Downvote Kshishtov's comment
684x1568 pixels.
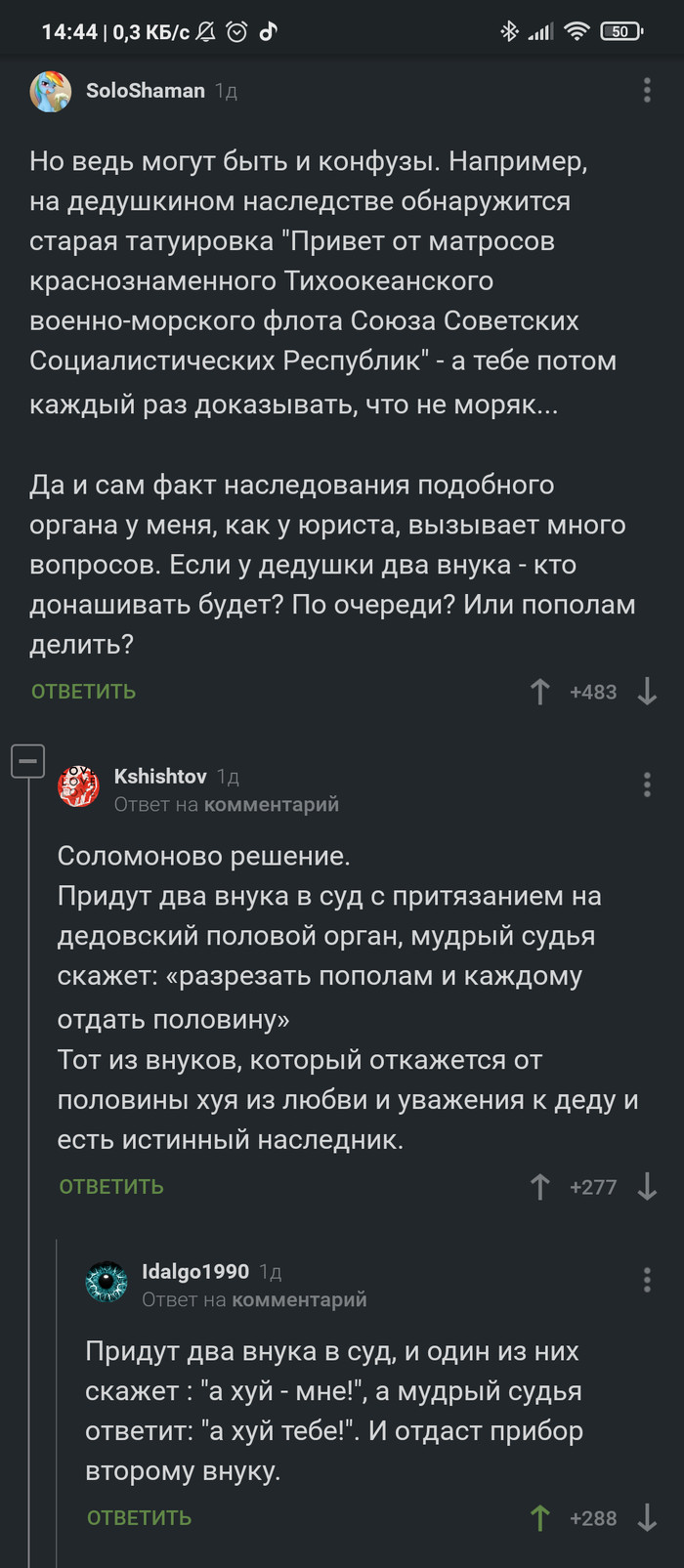point(647,1187)
